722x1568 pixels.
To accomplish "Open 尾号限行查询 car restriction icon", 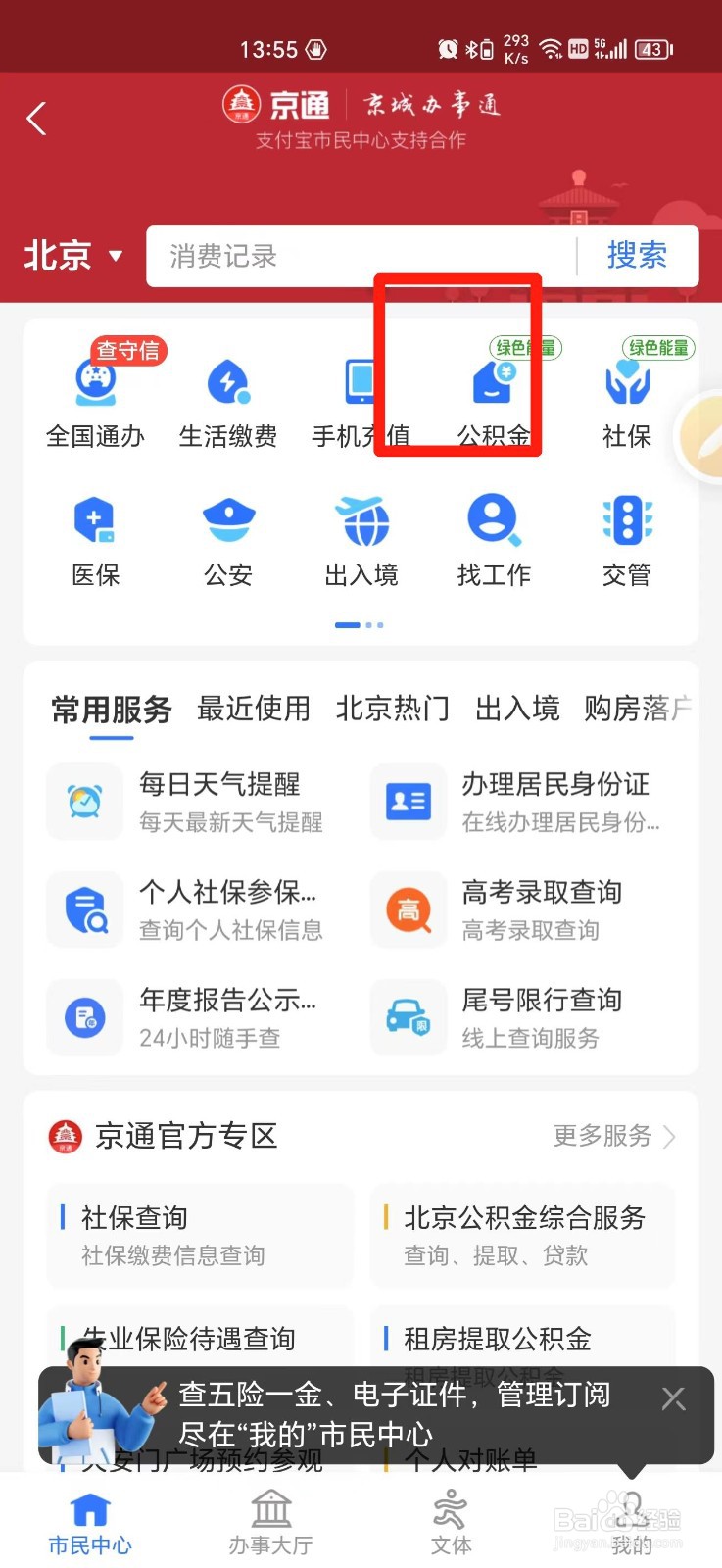I will tap(408, 1017).
